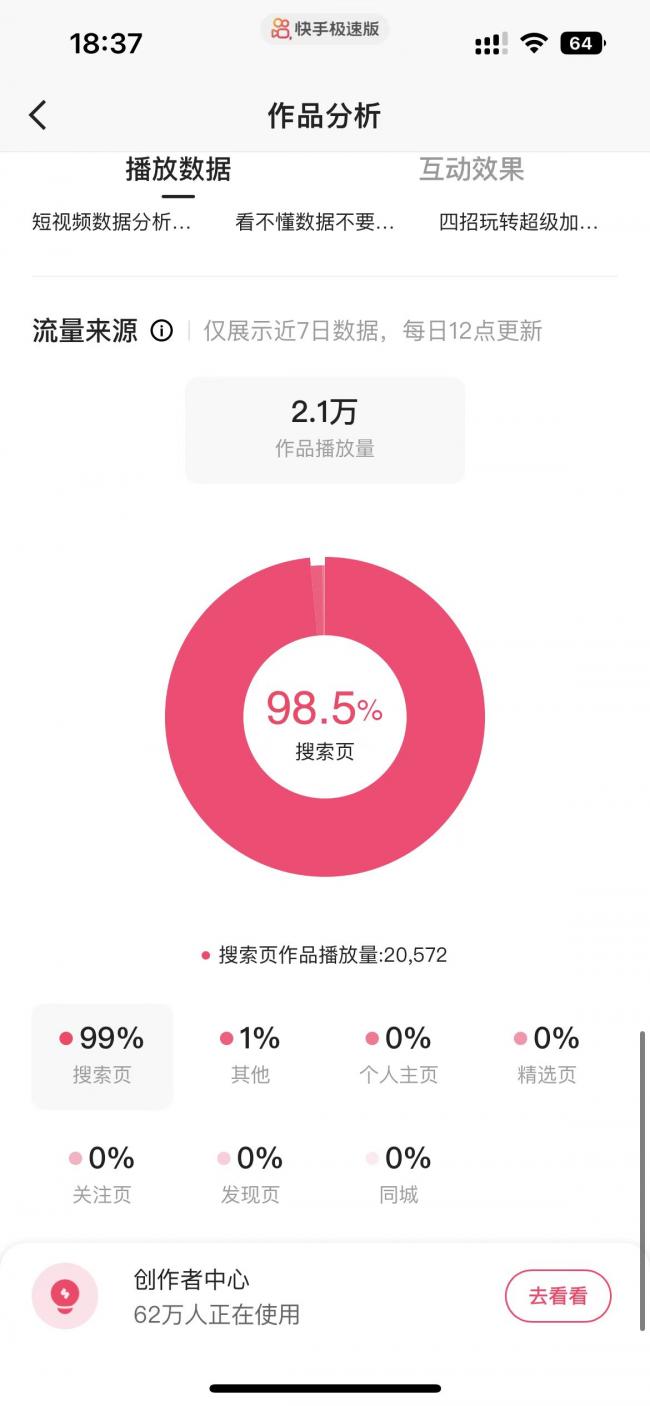Show the 同城 traffic share
The width and height of the screenshot is (650, 1406).
(398, 1175)
